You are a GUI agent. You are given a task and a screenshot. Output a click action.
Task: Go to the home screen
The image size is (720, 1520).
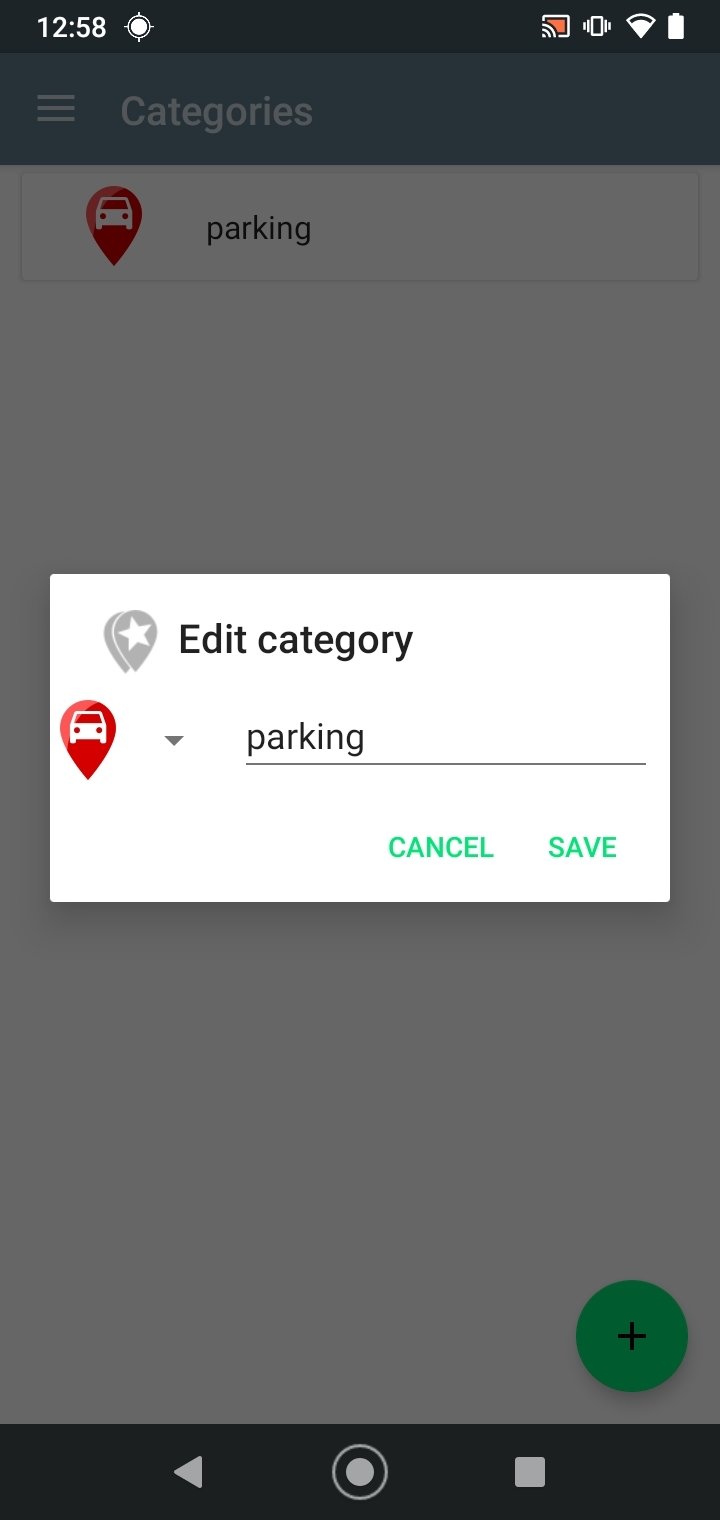(x=360, y=1472)
